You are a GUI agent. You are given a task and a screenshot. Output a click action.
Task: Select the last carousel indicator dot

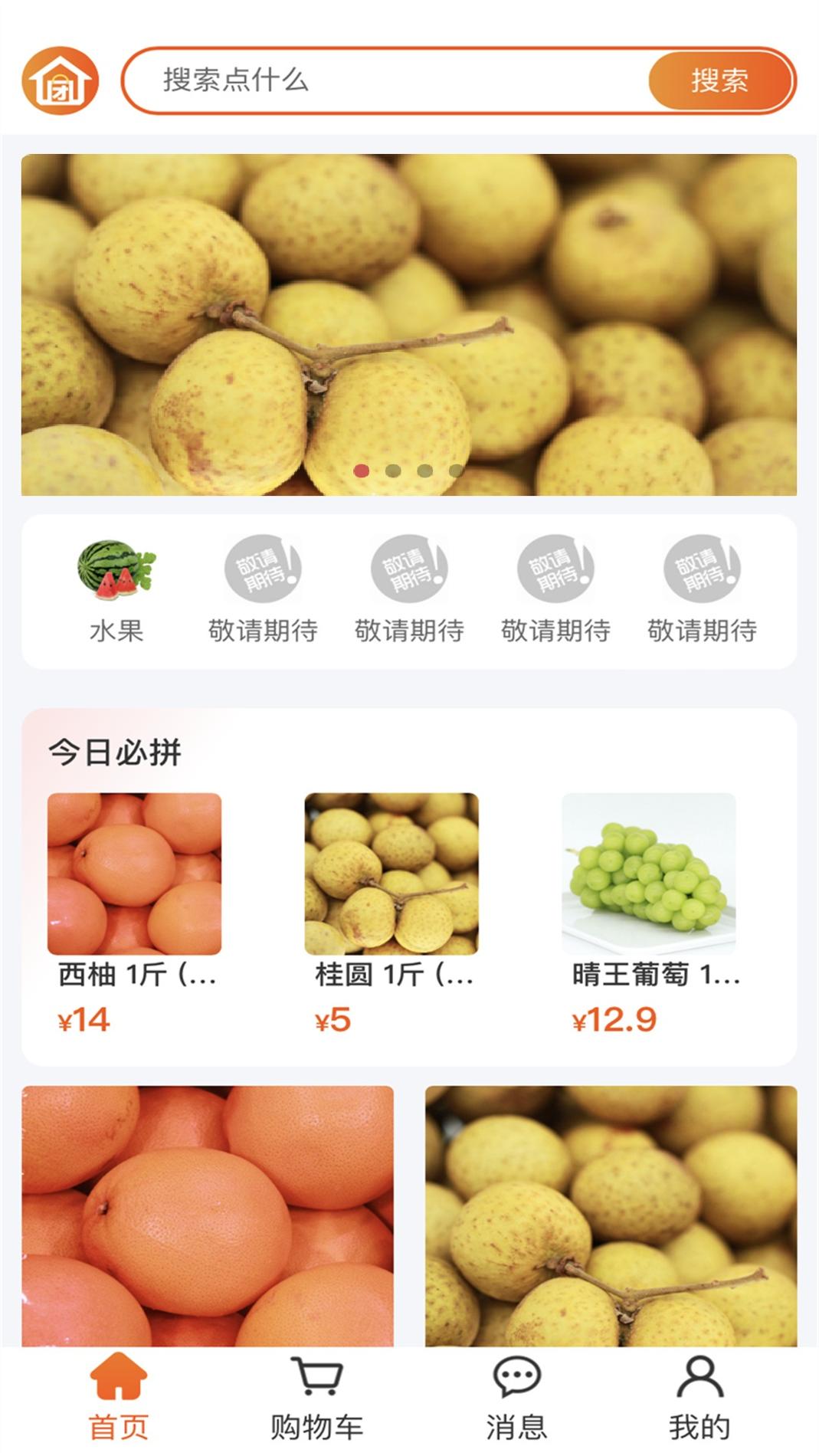454,472
